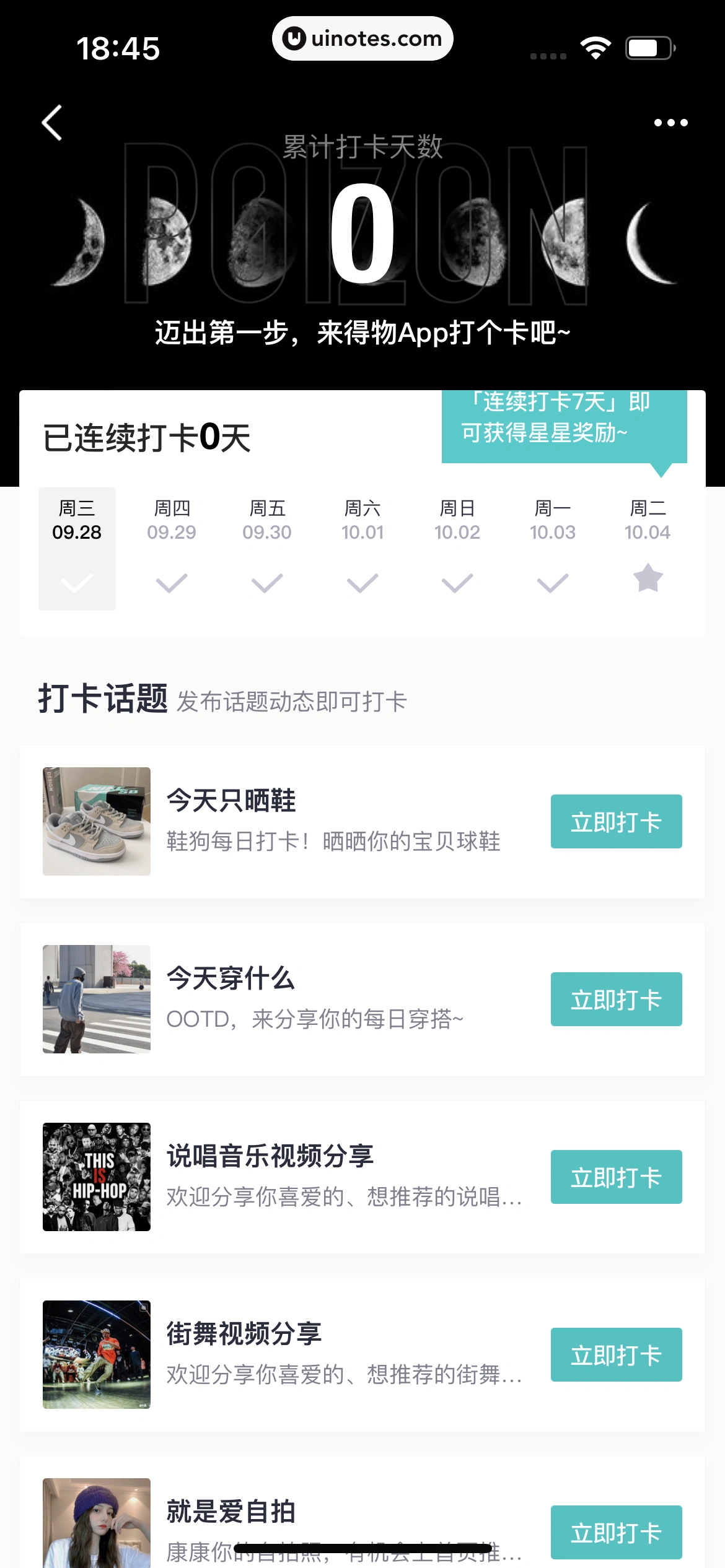Select the 已连续打卡0天 heading

click(147, 437)
